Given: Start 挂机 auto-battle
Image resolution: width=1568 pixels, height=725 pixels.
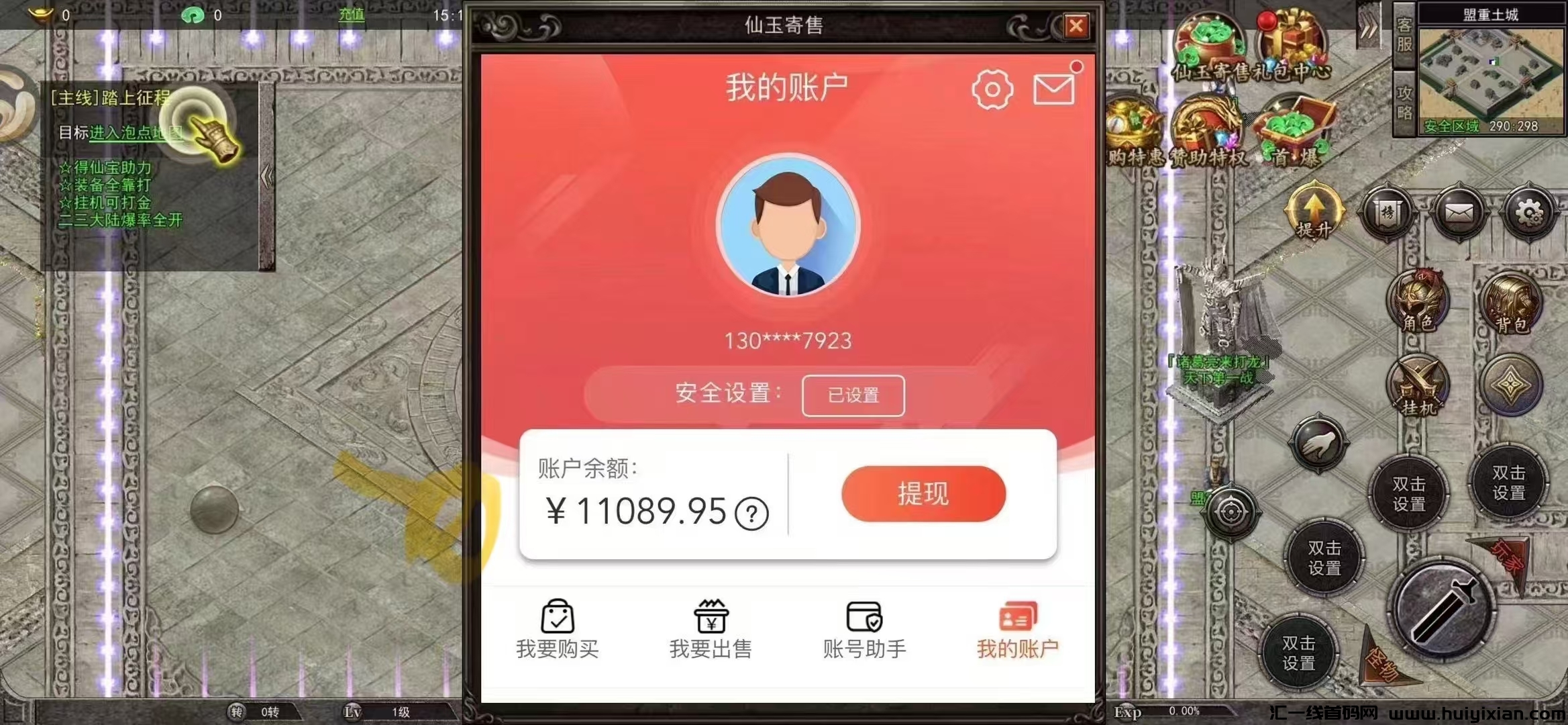Looking at the screenshot, I should pyautogui.click(x=1418, y=387).
